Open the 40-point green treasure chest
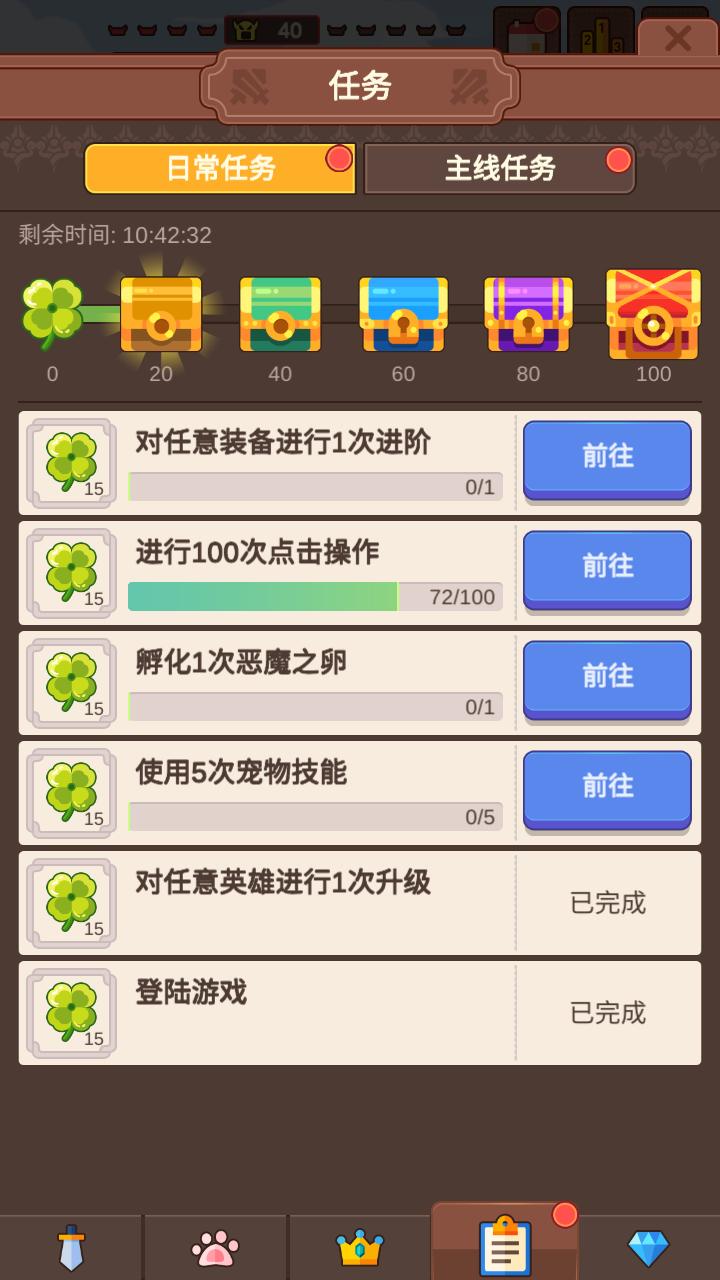This screenshot has height=1280, width=720. click(280, 315)
